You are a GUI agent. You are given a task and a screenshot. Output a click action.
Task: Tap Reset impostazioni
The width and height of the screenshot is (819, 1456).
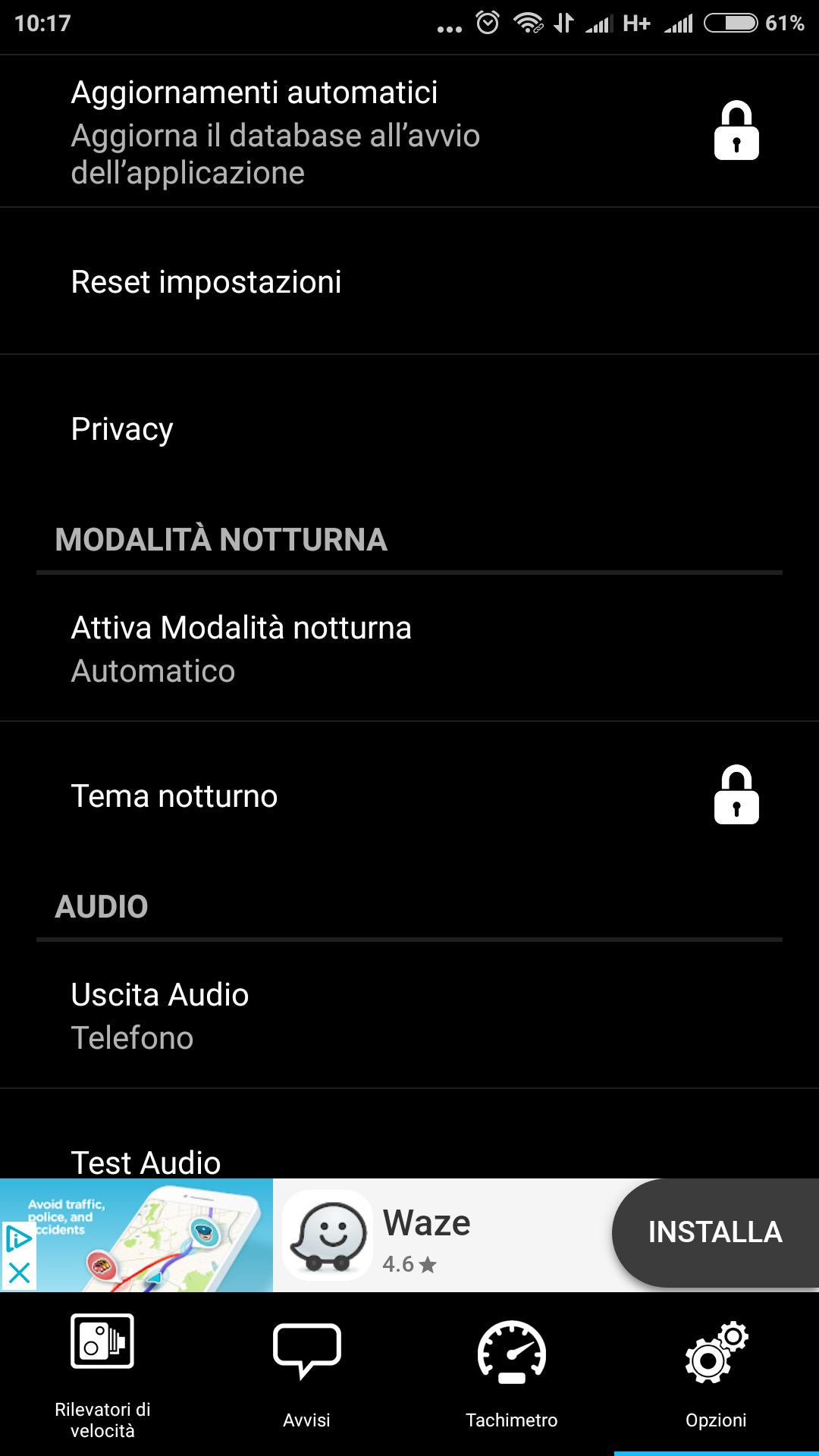click(x=409, y=281)
